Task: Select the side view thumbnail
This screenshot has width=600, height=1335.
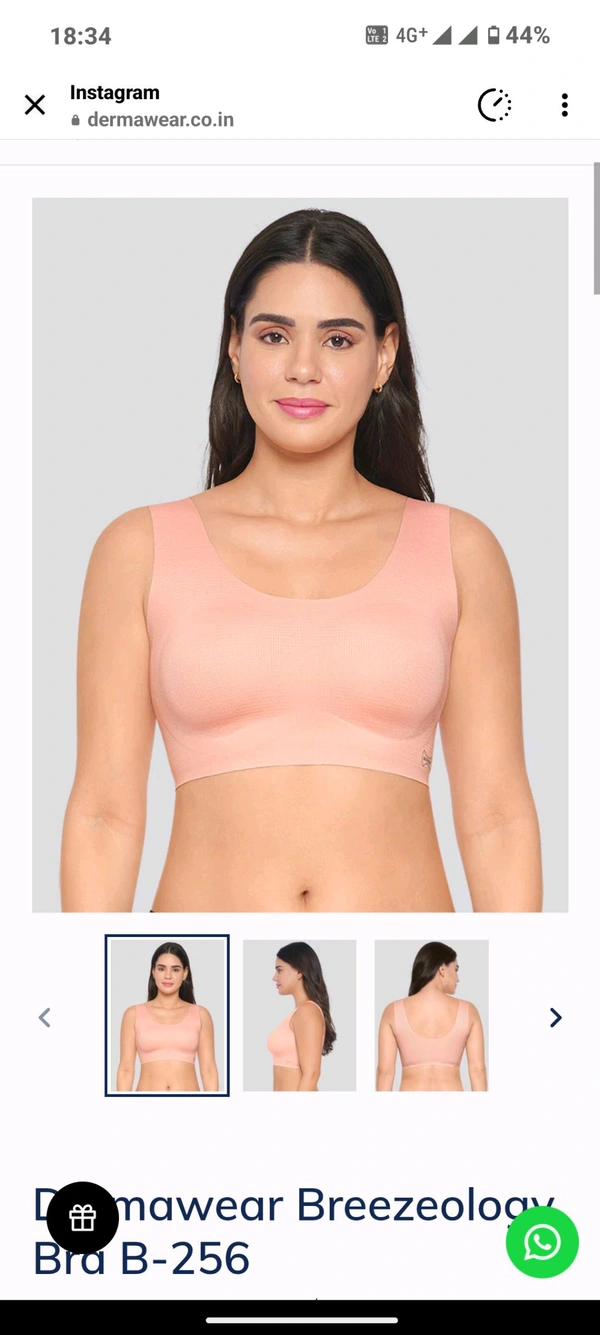Action: tap(299, 1015)
